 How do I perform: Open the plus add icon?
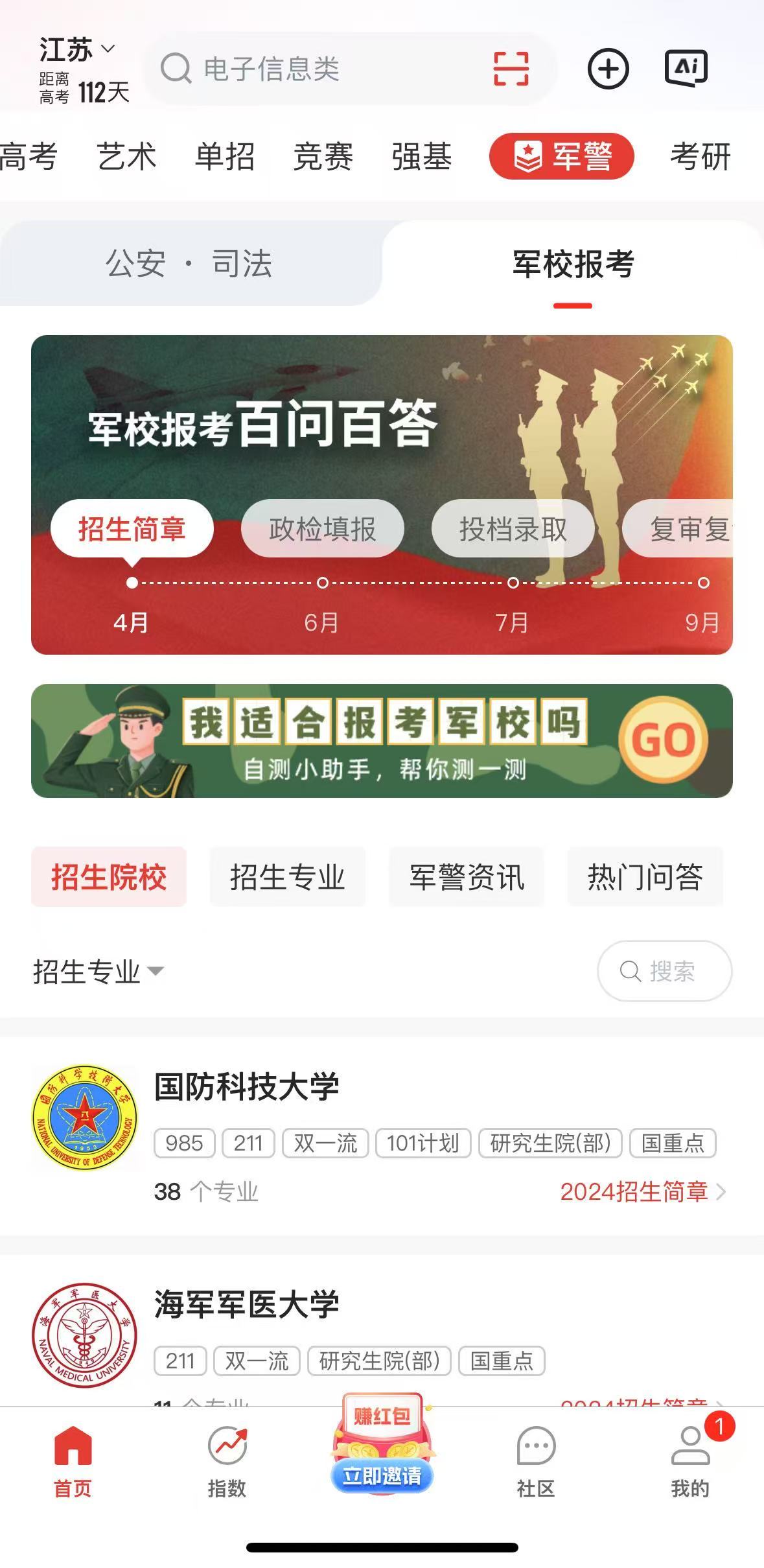(608, 69)
